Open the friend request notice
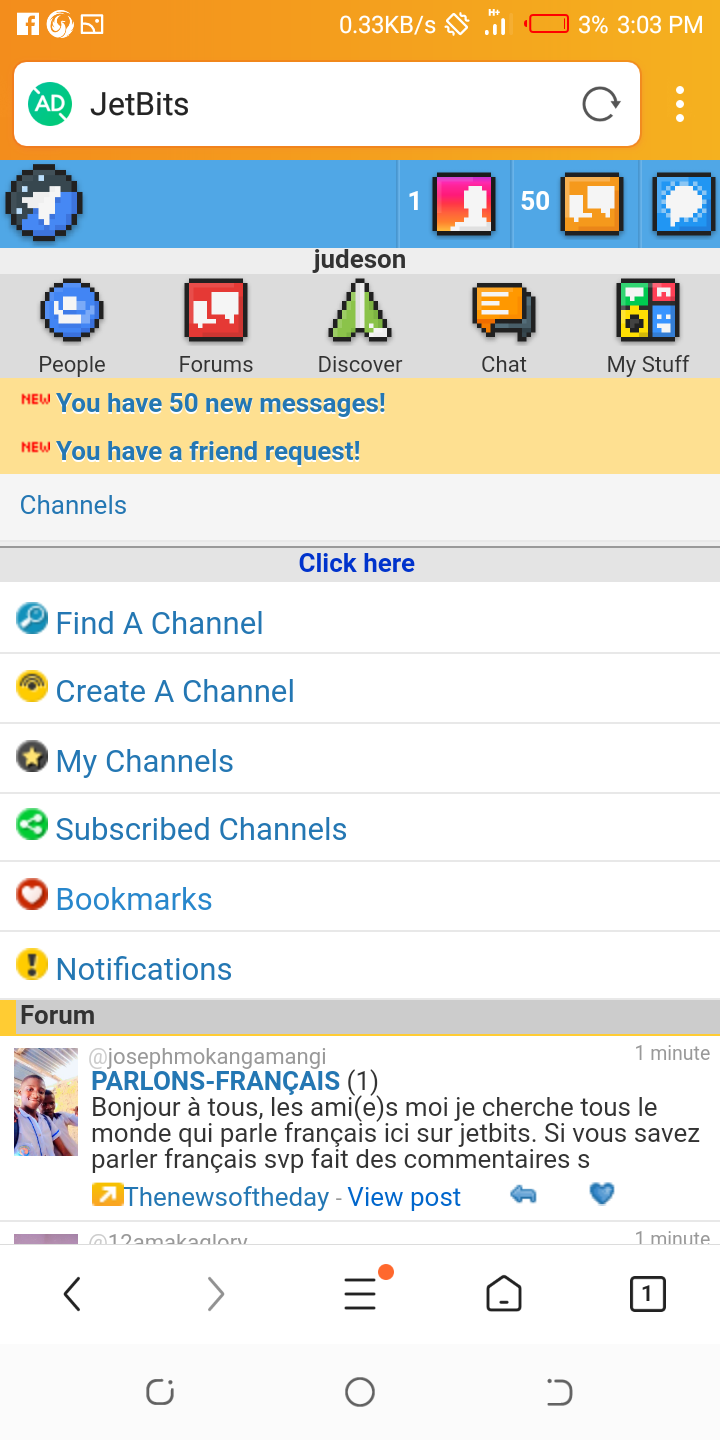 [x=208, y=452]
